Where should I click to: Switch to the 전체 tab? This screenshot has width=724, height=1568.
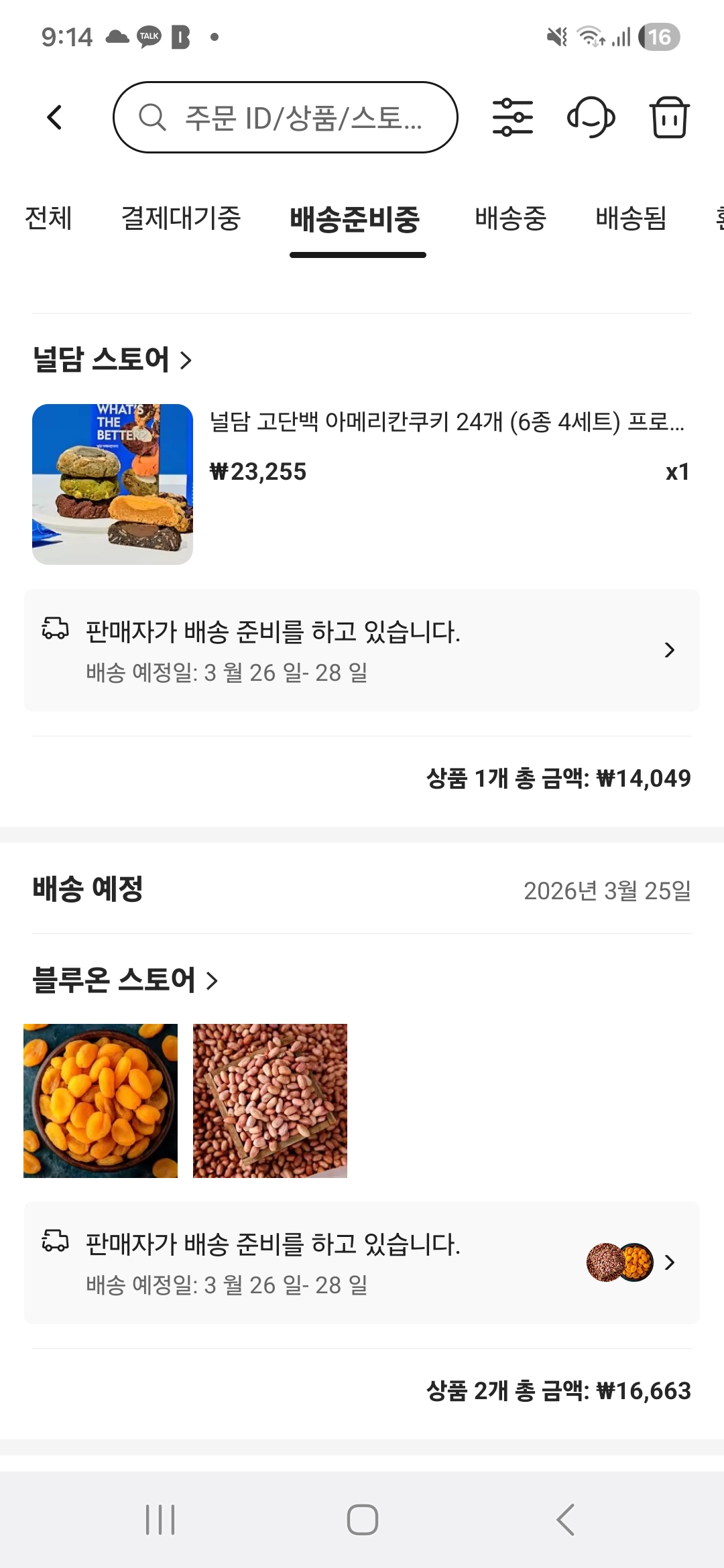point(48,218)
